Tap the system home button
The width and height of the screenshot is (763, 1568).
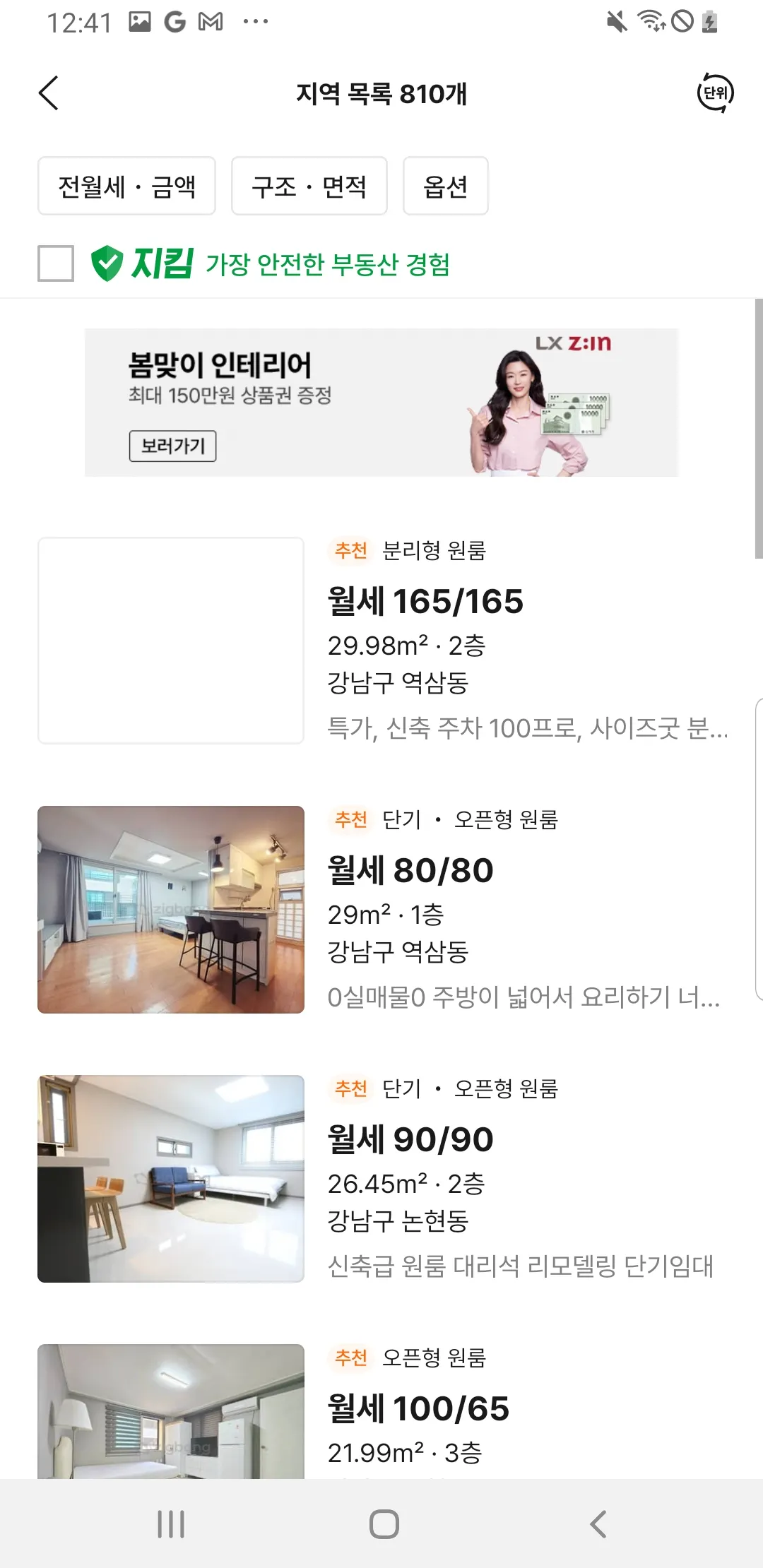(x=384, y=1524)
